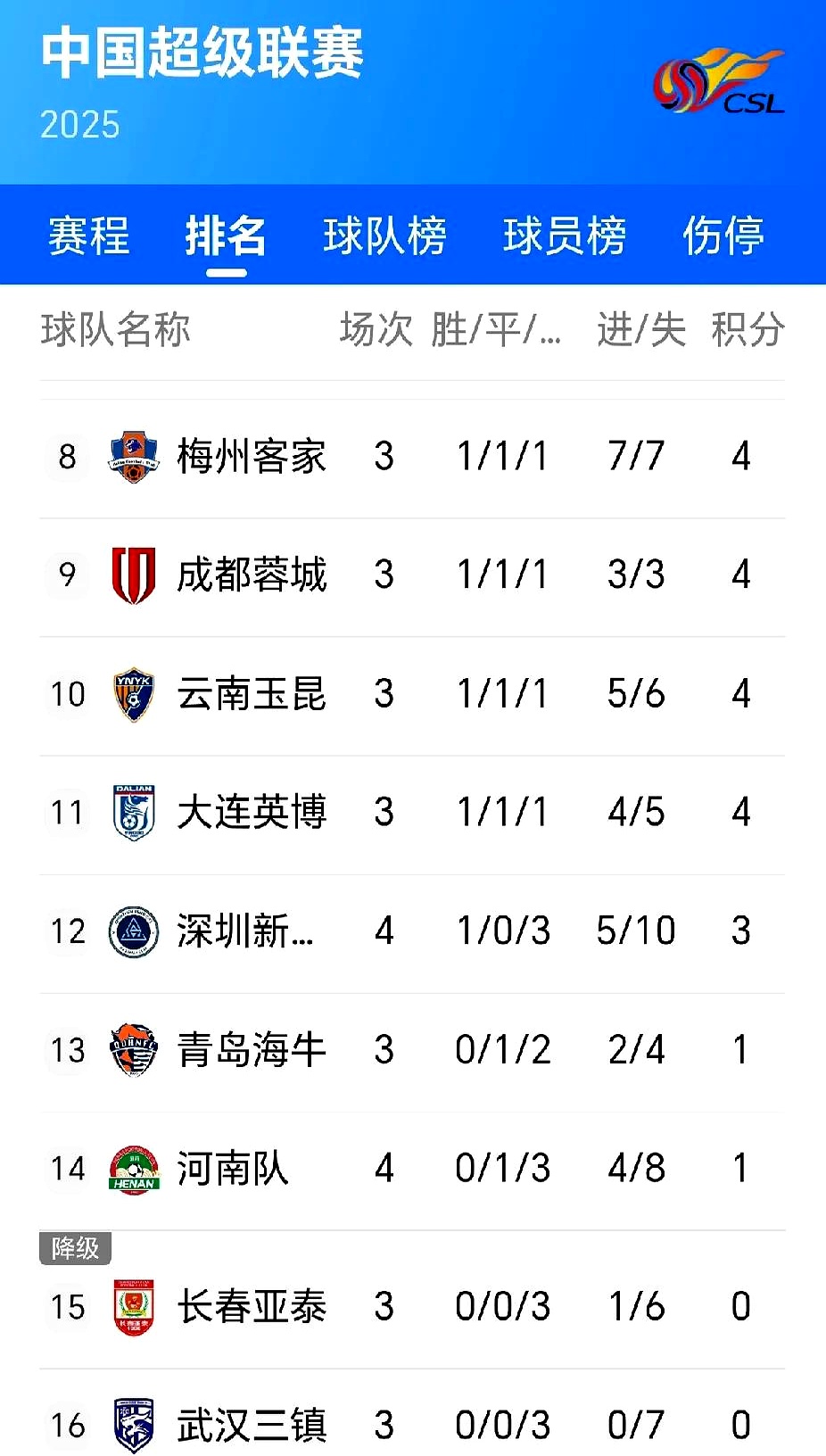Viewport: 826px width, 1456px height.
Task: Open the Changchun Yatai club crest
Action: tap(132, 1307)
